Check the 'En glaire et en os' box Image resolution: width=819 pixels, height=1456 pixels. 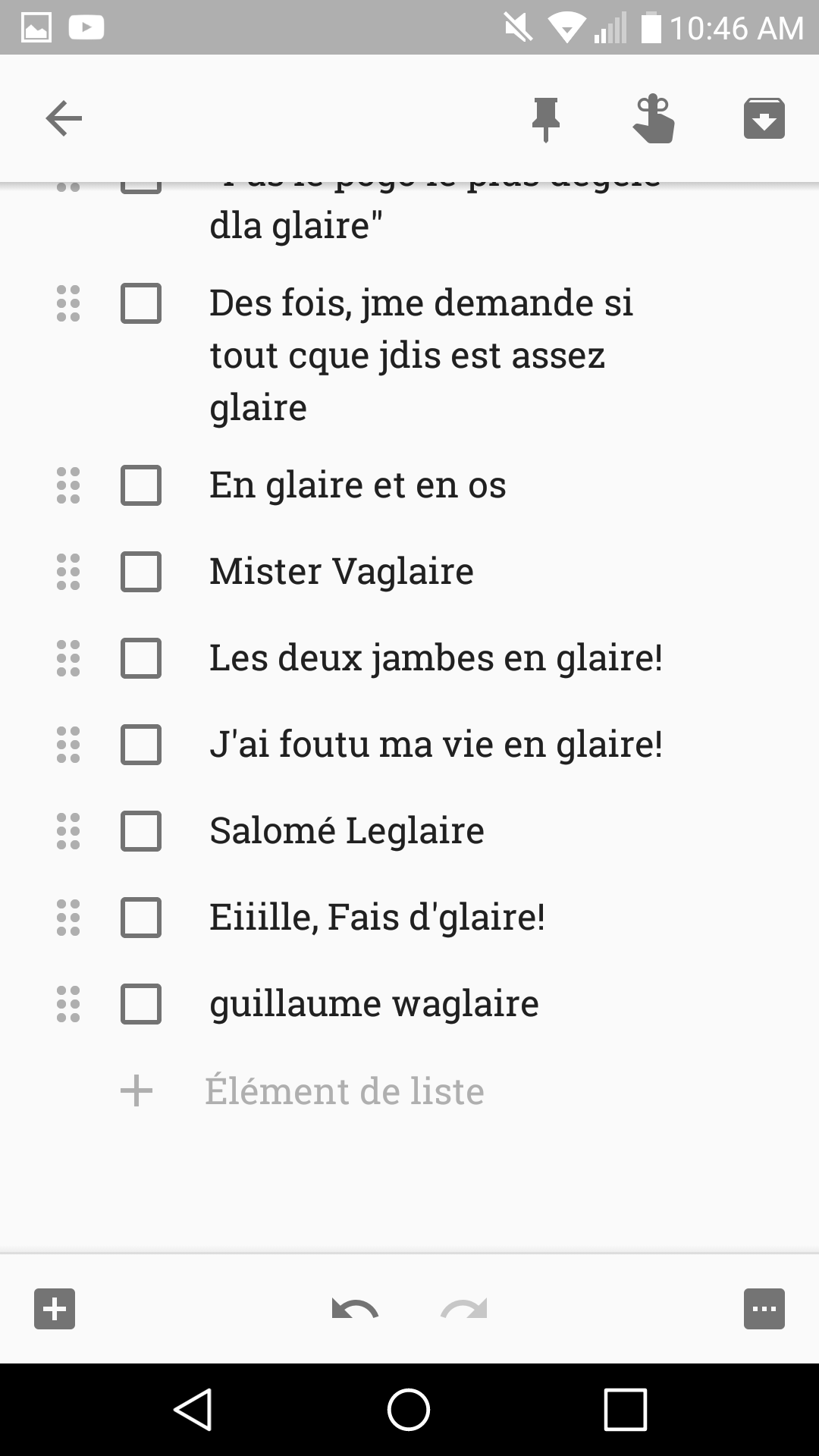(141, 485)
